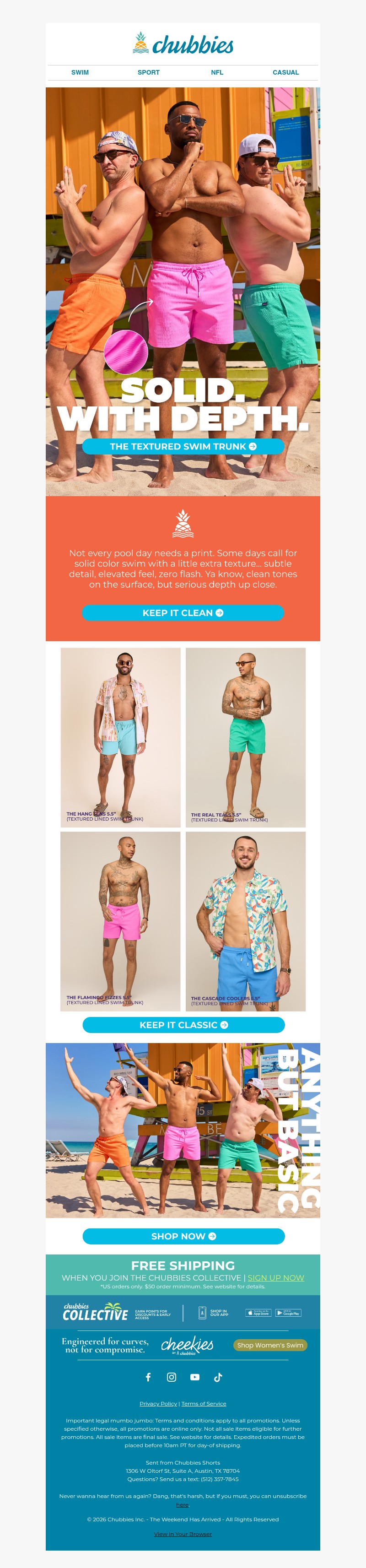Open the SWIM category link
The image size is (366, 1568).
tap(80, 72)
